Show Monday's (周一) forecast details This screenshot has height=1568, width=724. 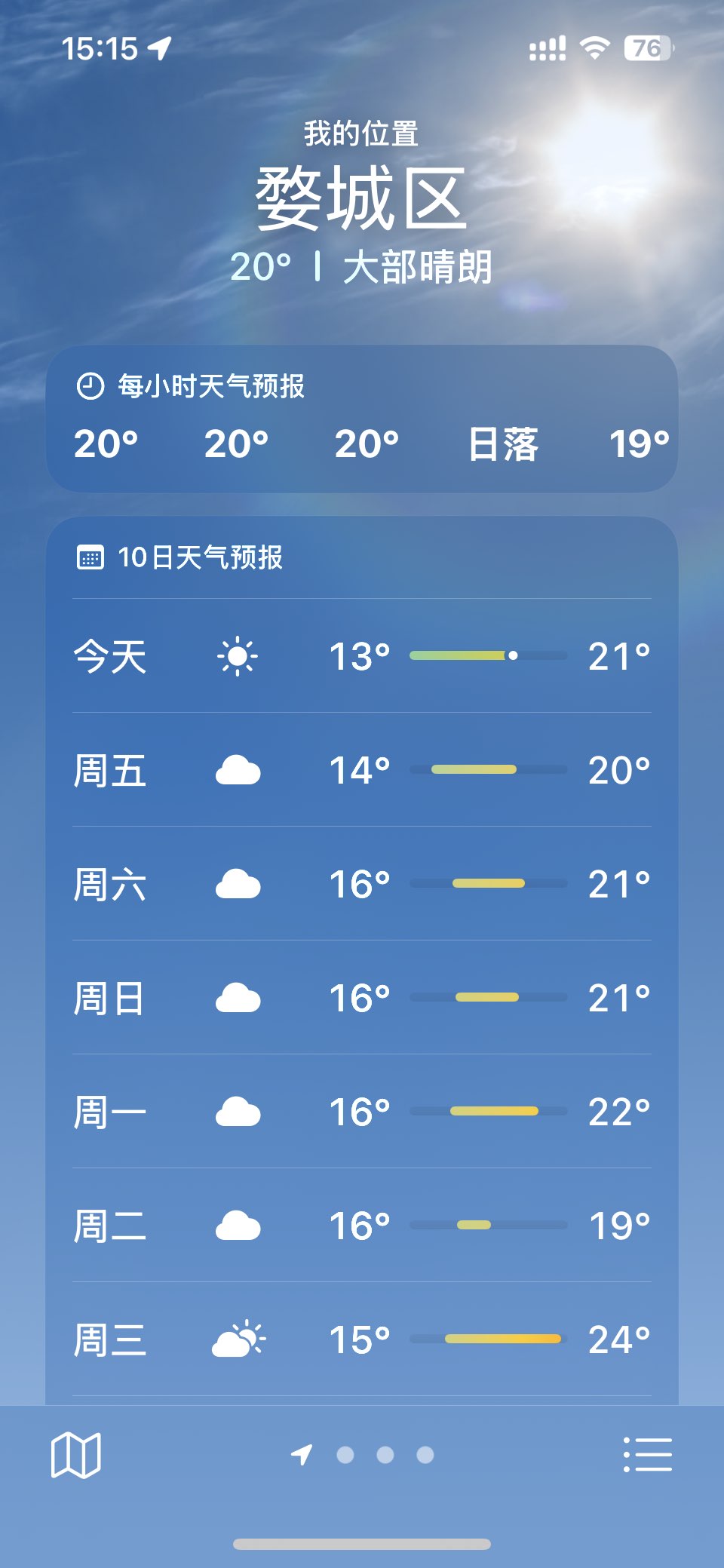coord(361,1112)
